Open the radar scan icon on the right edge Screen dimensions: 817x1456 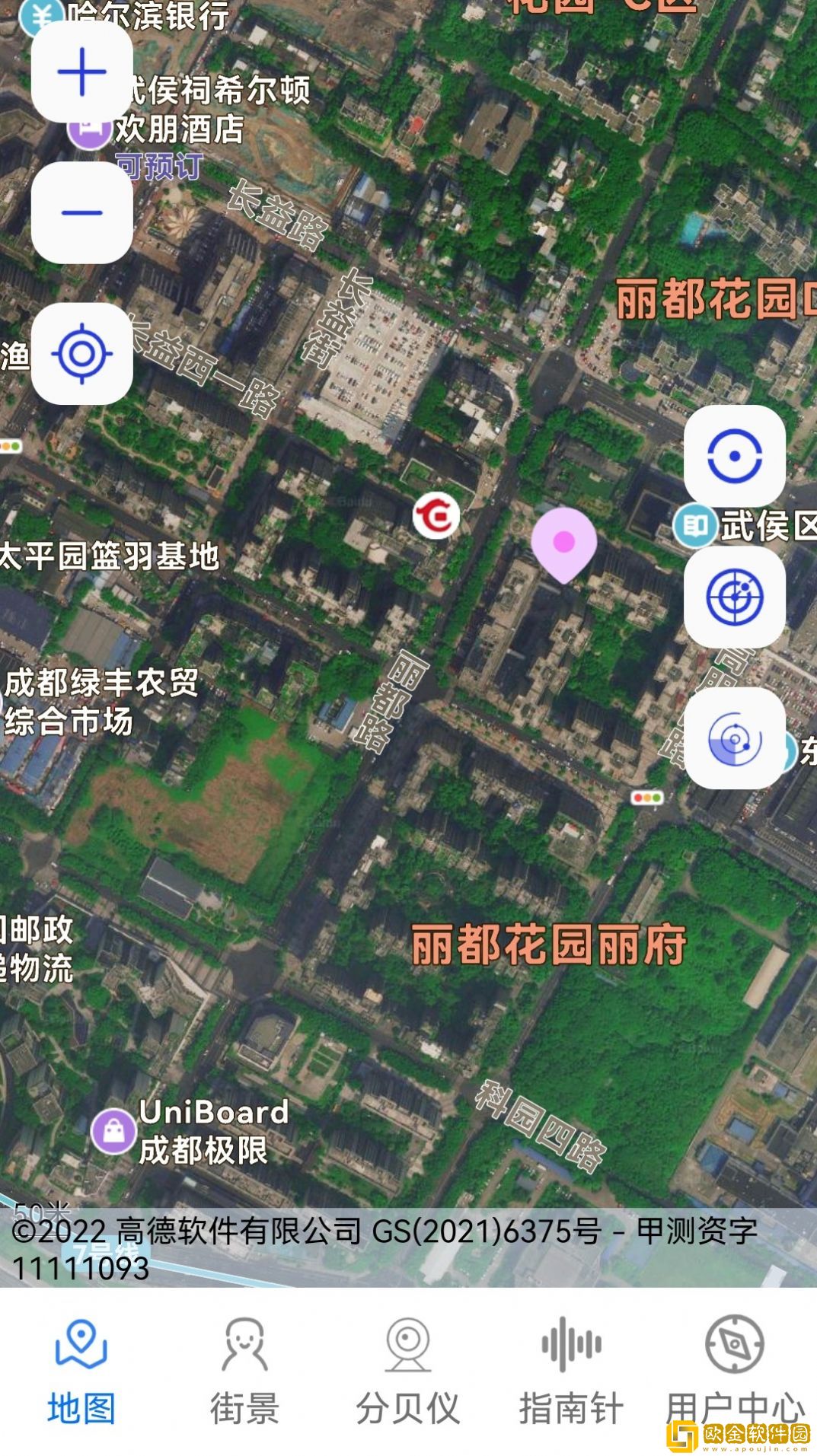pyautogui.click(x=734, y=738)
